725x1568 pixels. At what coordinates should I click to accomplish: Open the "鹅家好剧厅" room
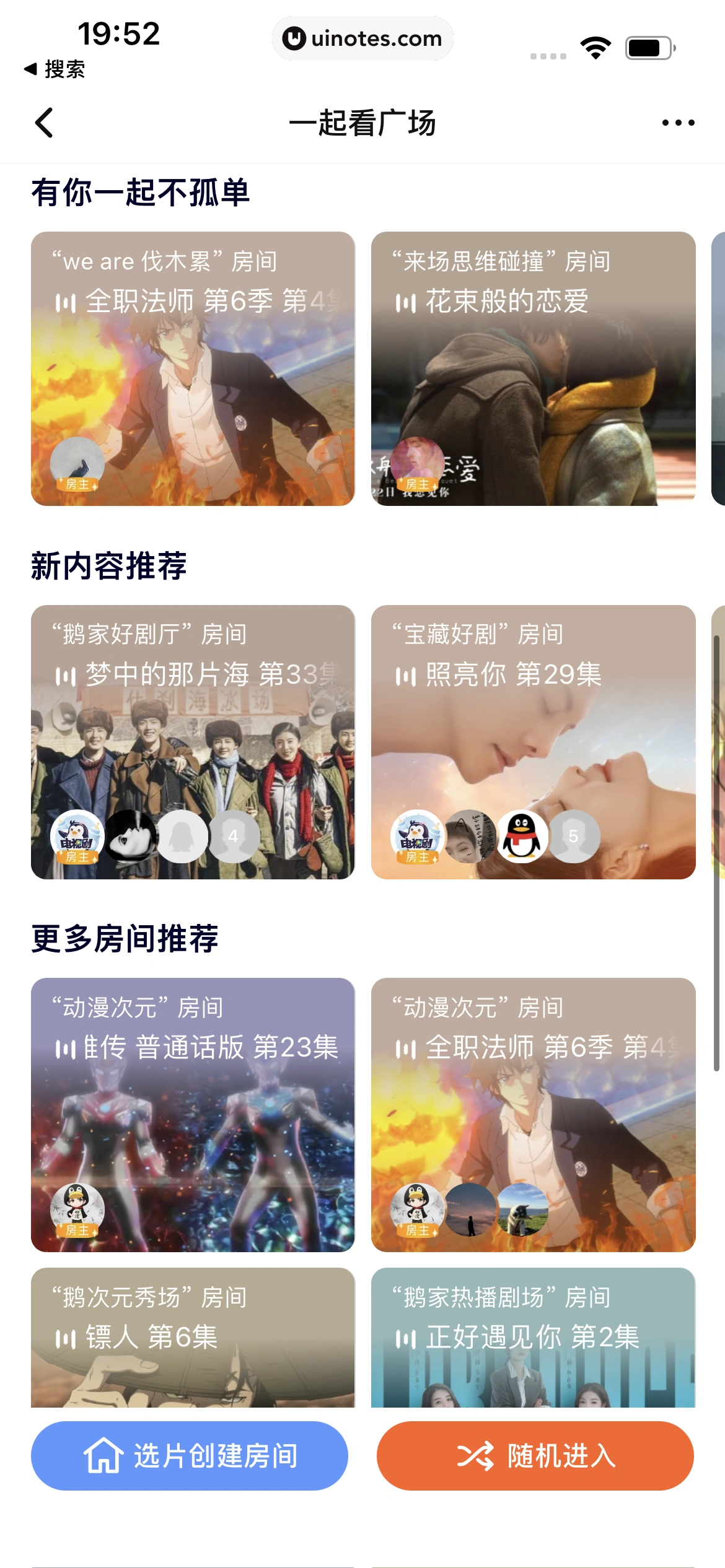tap(193, 742)
